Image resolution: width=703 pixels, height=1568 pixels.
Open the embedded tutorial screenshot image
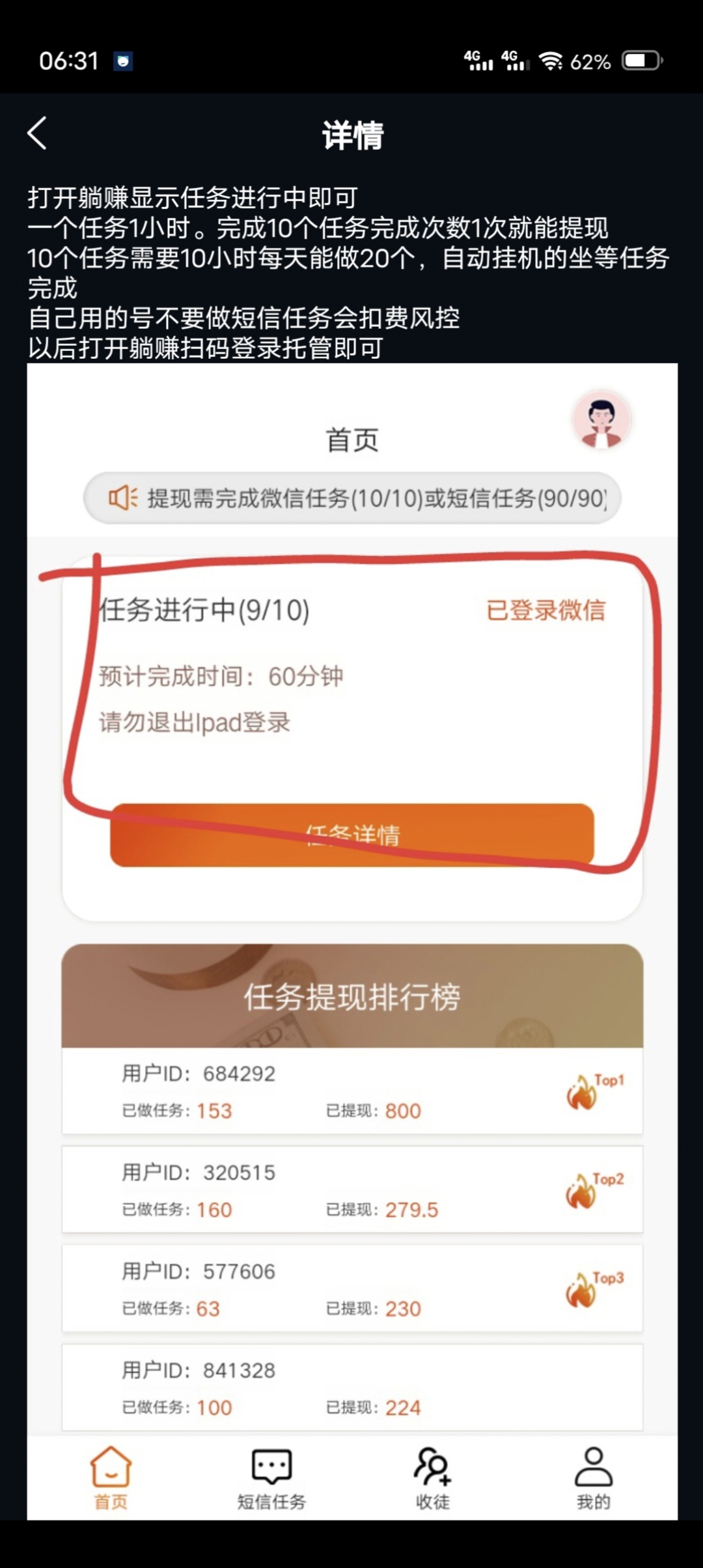tap(352, 942)
